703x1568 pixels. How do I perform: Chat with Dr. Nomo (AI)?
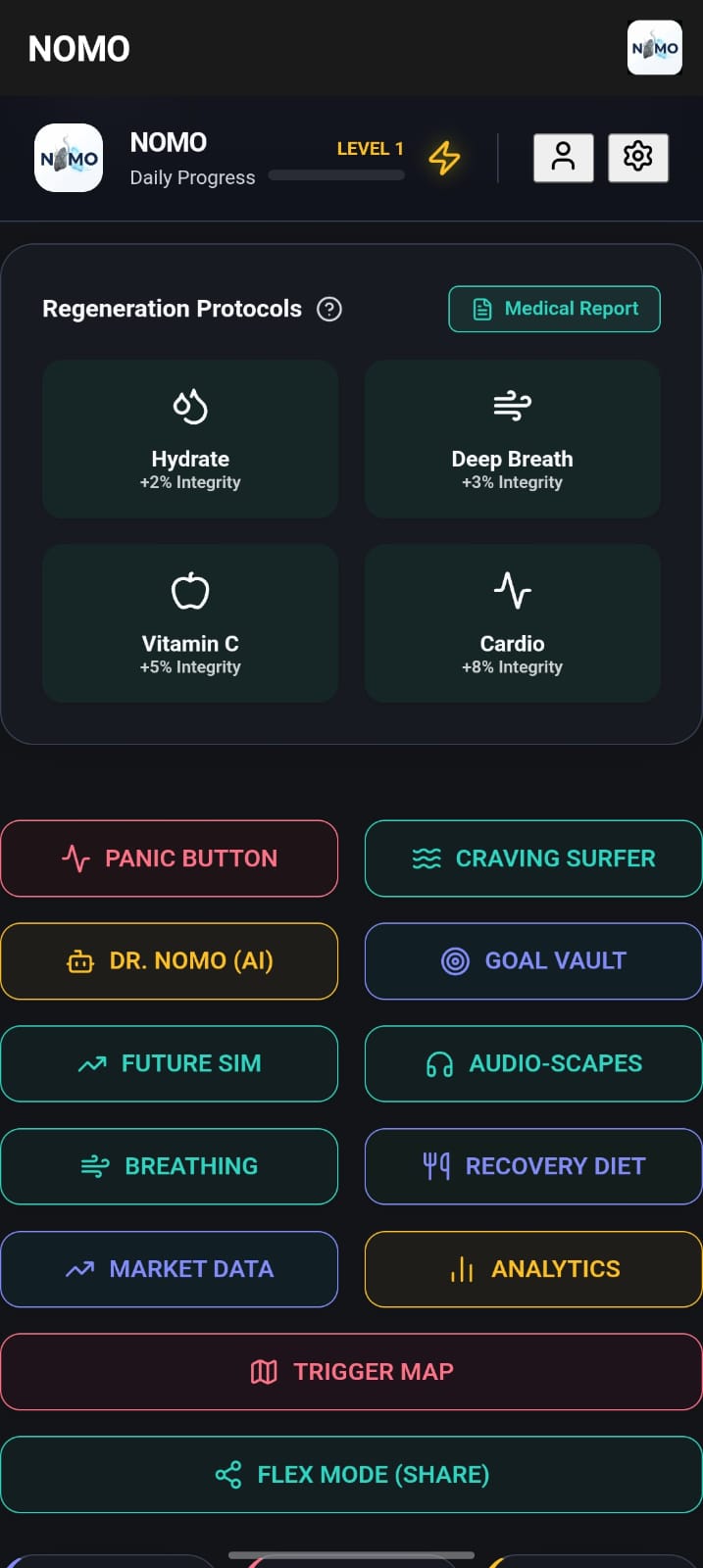(x=170, y=961)
